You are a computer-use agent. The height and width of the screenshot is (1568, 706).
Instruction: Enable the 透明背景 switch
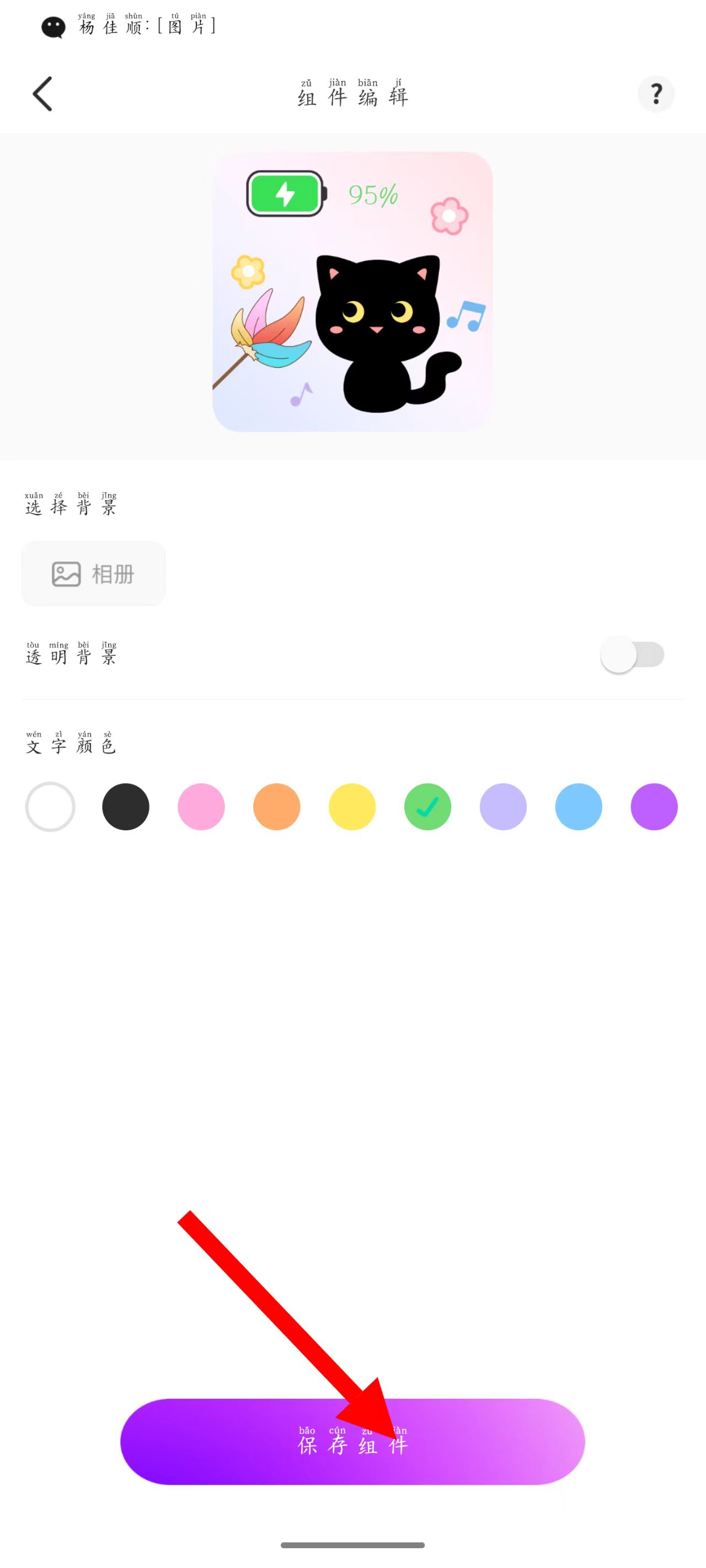pyautogui.click(x=632, y=654)
